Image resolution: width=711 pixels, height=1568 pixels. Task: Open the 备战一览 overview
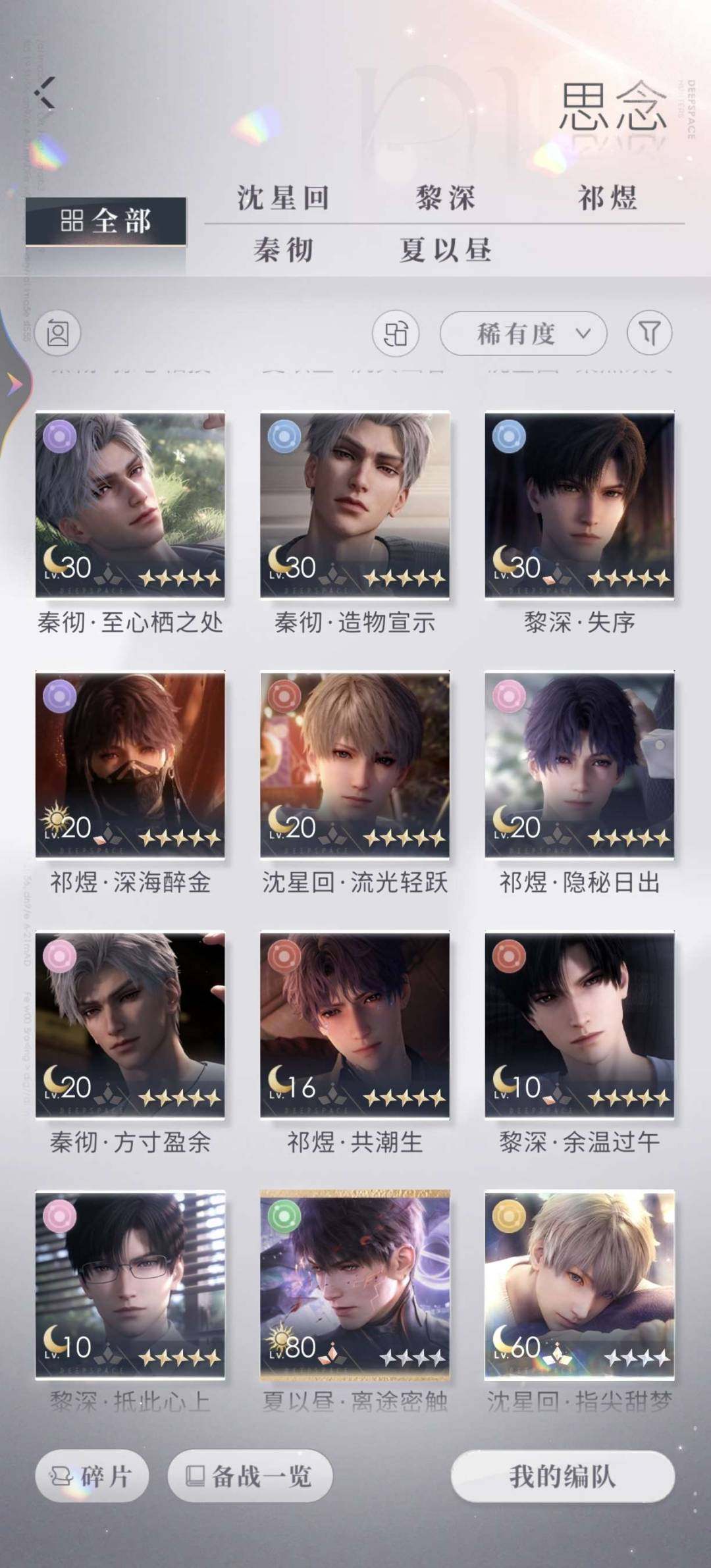coord(250,1476)
